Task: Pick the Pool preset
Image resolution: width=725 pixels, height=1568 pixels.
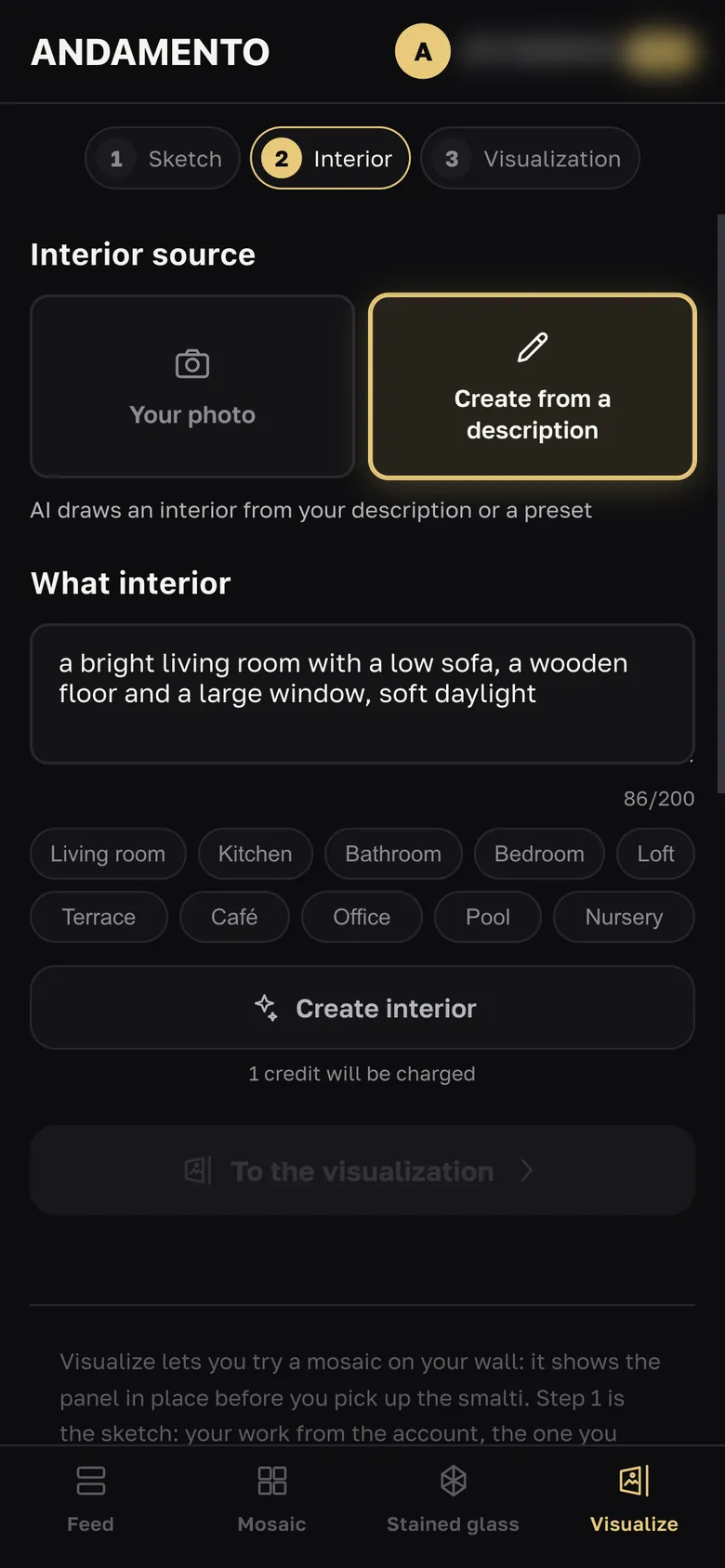Action: point(487,917)
